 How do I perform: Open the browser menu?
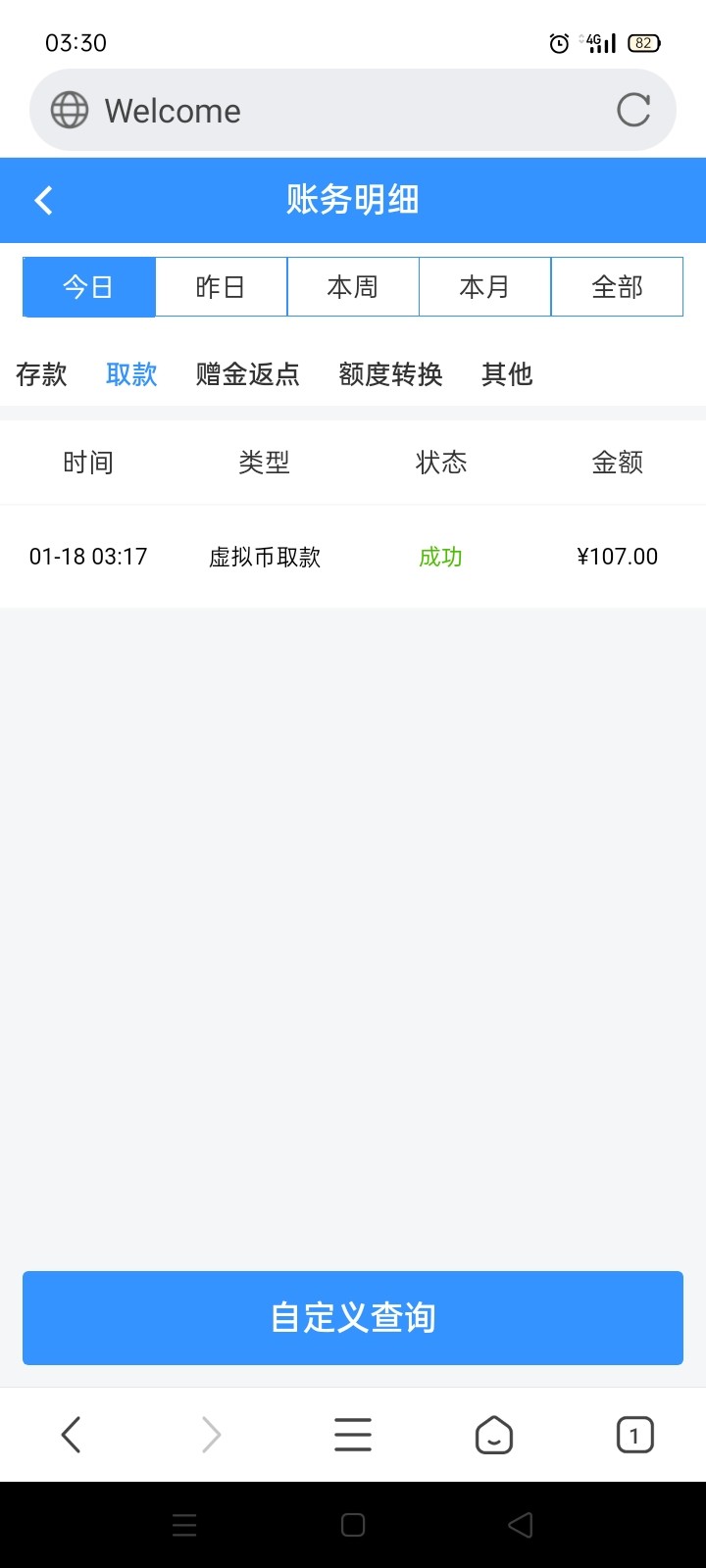[x=353, y=1436]
